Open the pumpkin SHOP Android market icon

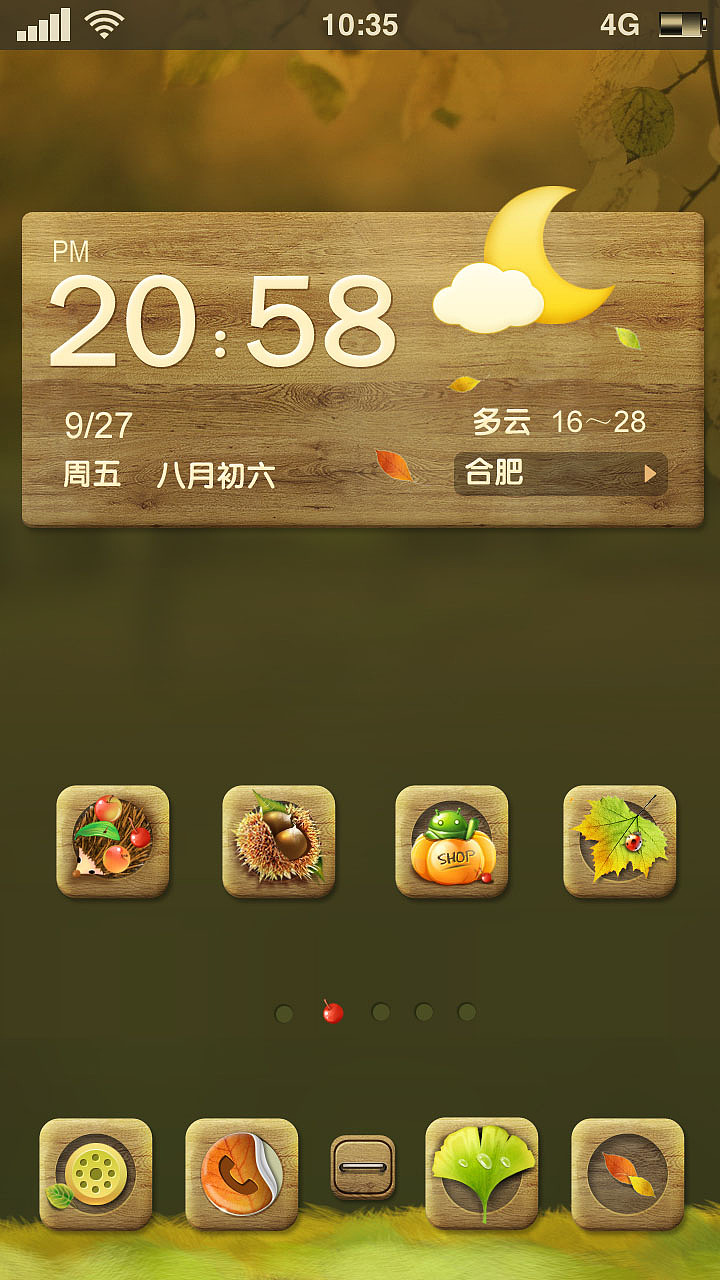(452, 841)
